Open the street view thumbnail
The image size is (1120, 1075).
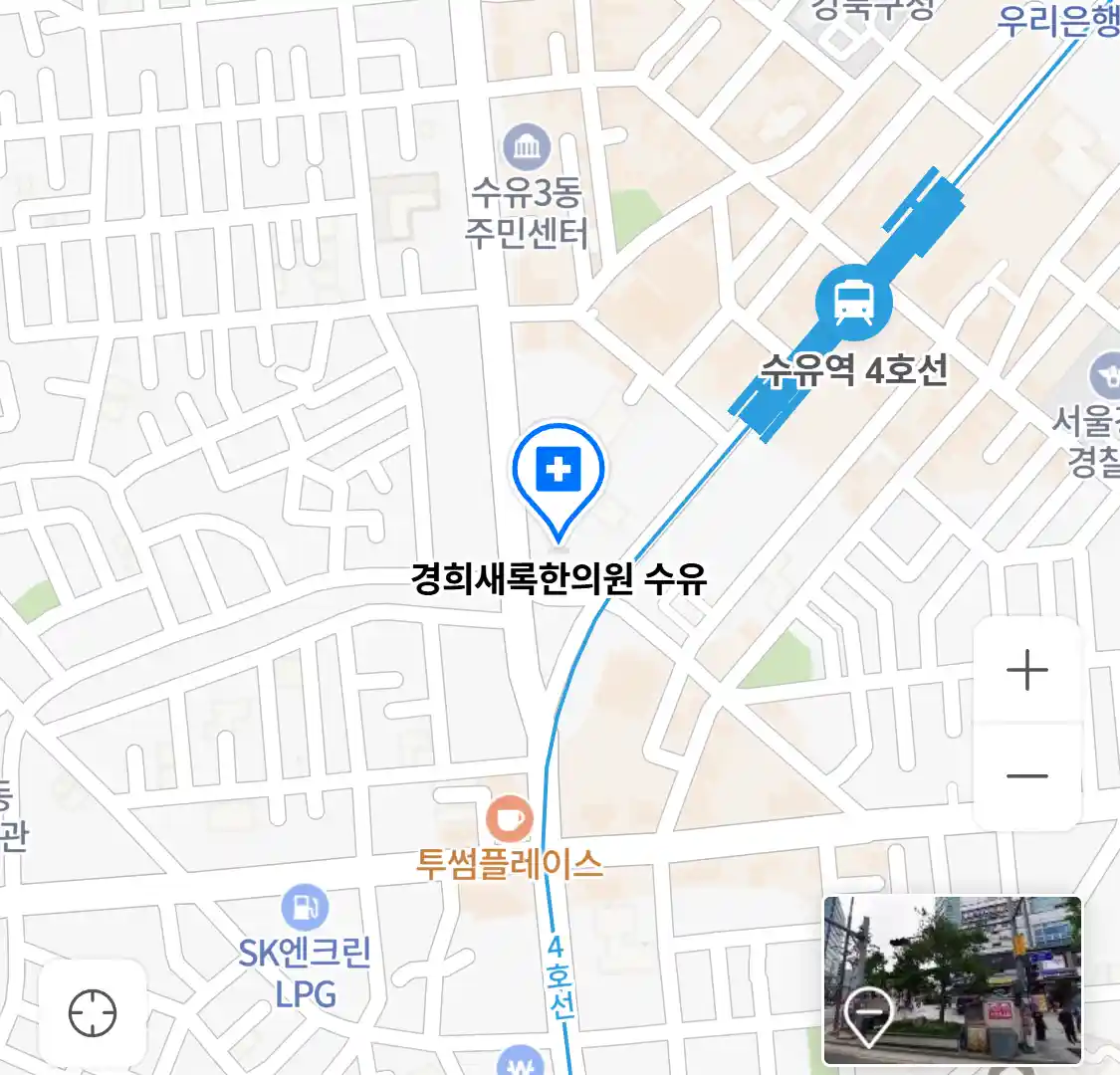[x=952, y=979]
